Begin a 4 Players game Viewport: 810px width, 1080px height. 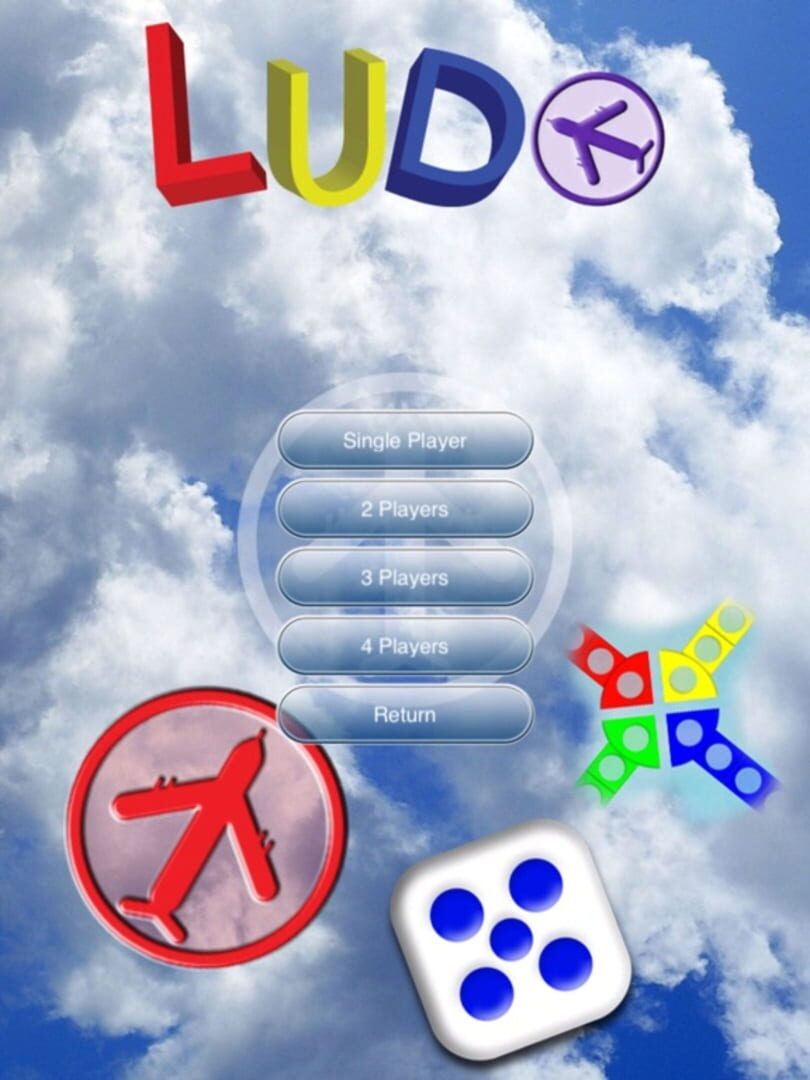(405, 646)
